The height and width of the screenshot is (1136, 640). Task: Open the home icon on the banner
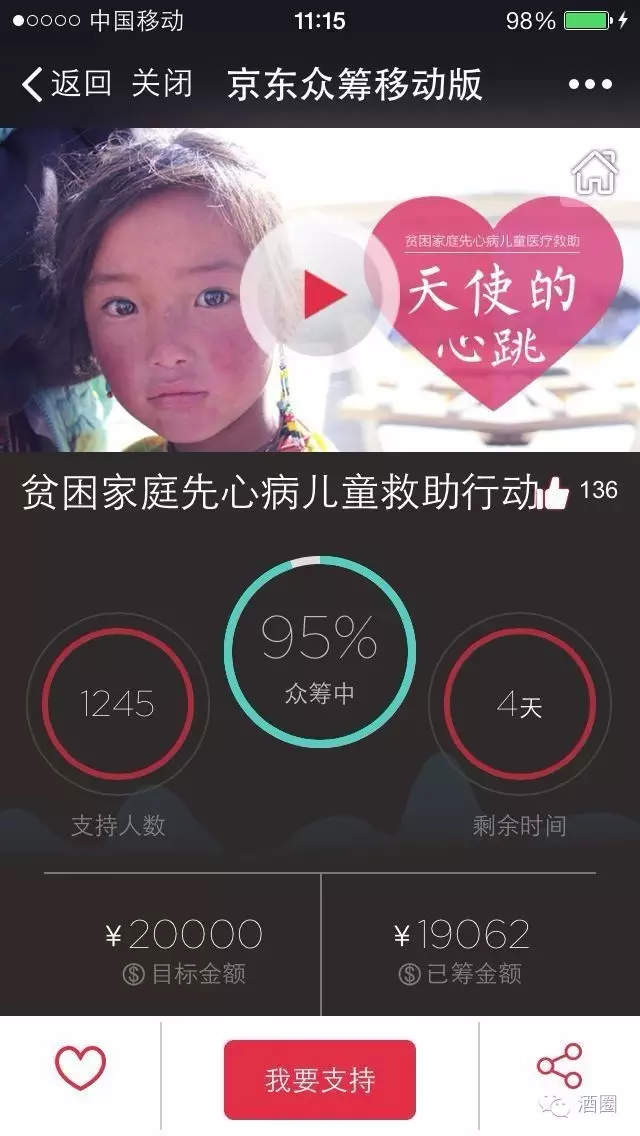coord(594,172)
